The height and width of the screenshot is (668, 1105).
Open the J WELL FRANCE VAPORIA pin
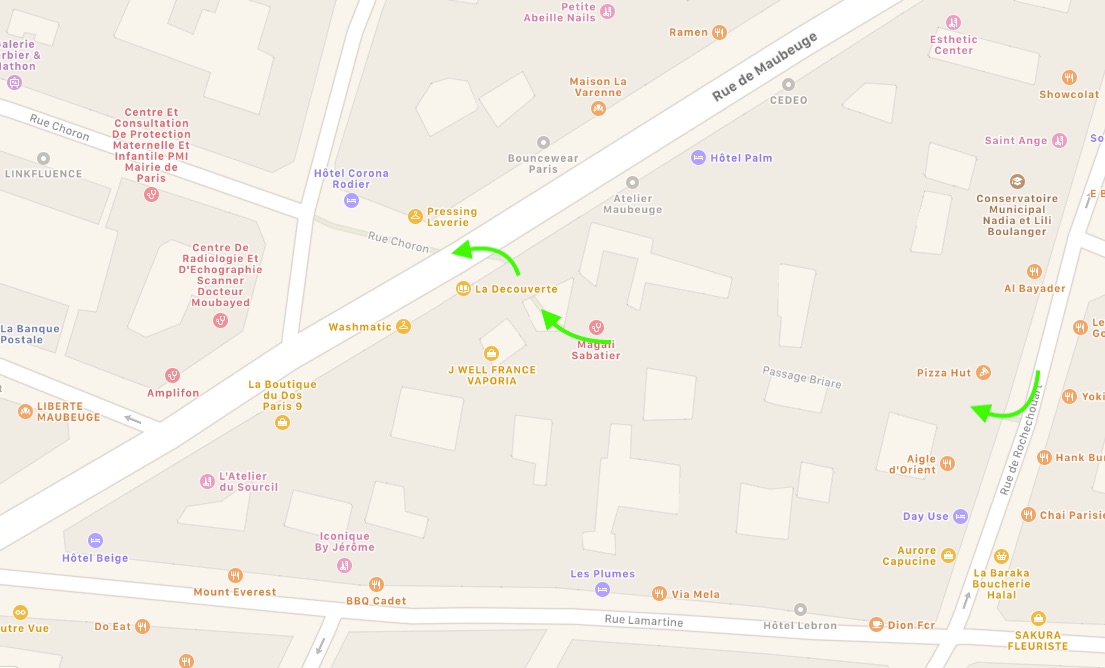point(491,353)
